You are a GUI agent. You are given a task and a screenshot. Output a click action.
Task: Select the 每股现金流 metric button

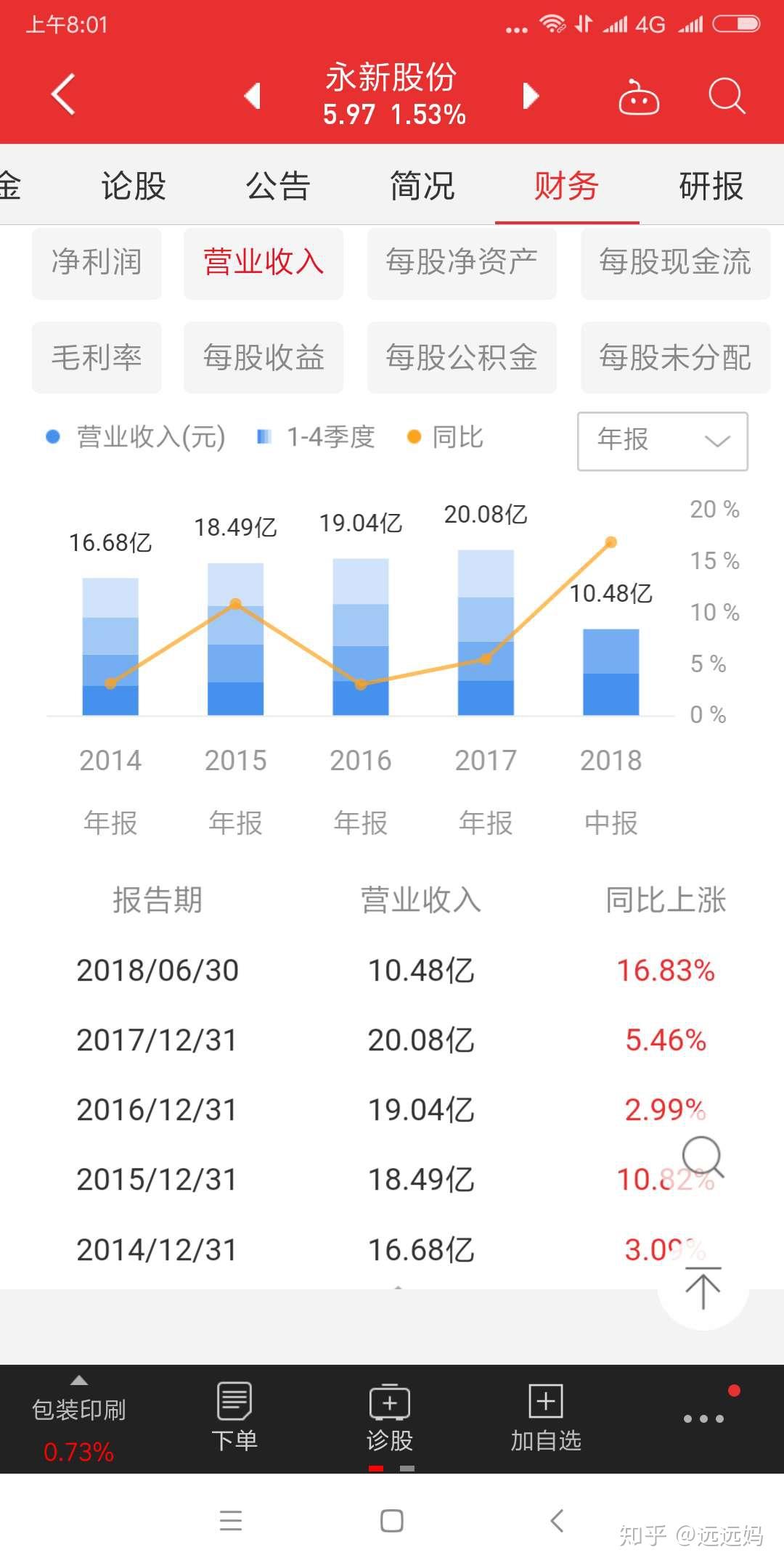(x=674, y=264)
